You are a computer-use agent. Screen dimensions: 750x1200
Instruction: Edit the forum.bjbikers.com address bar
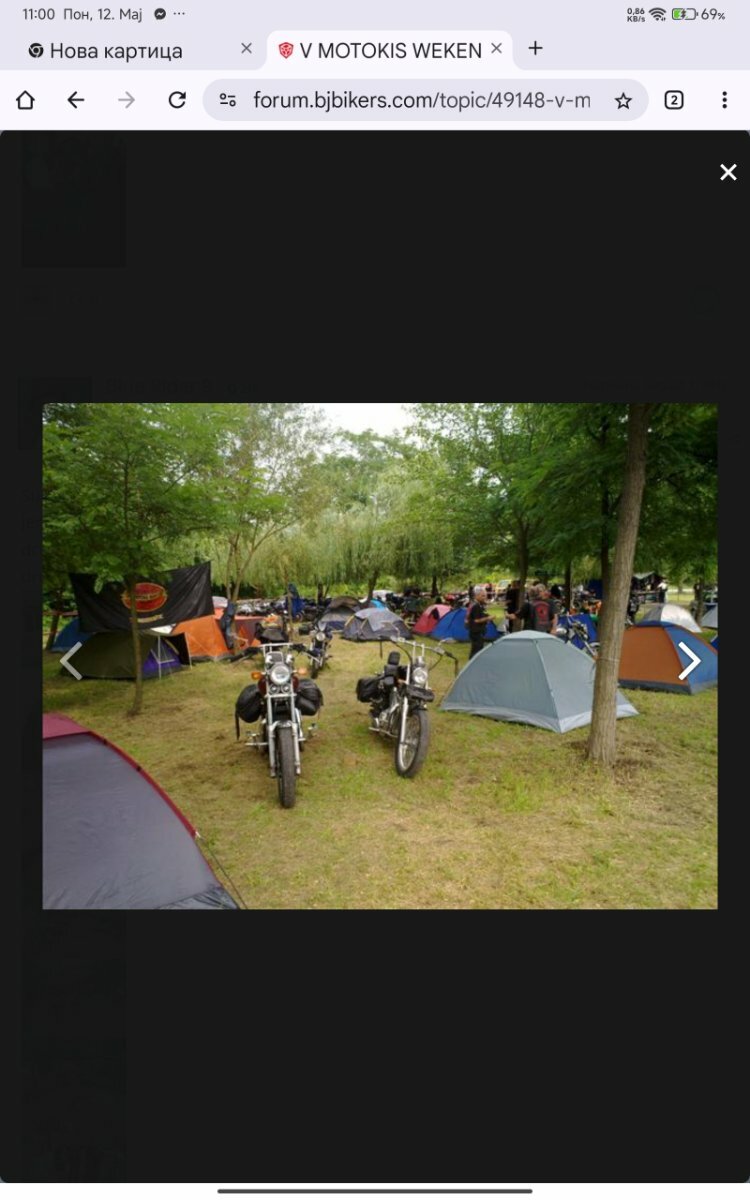pos(422,100)
